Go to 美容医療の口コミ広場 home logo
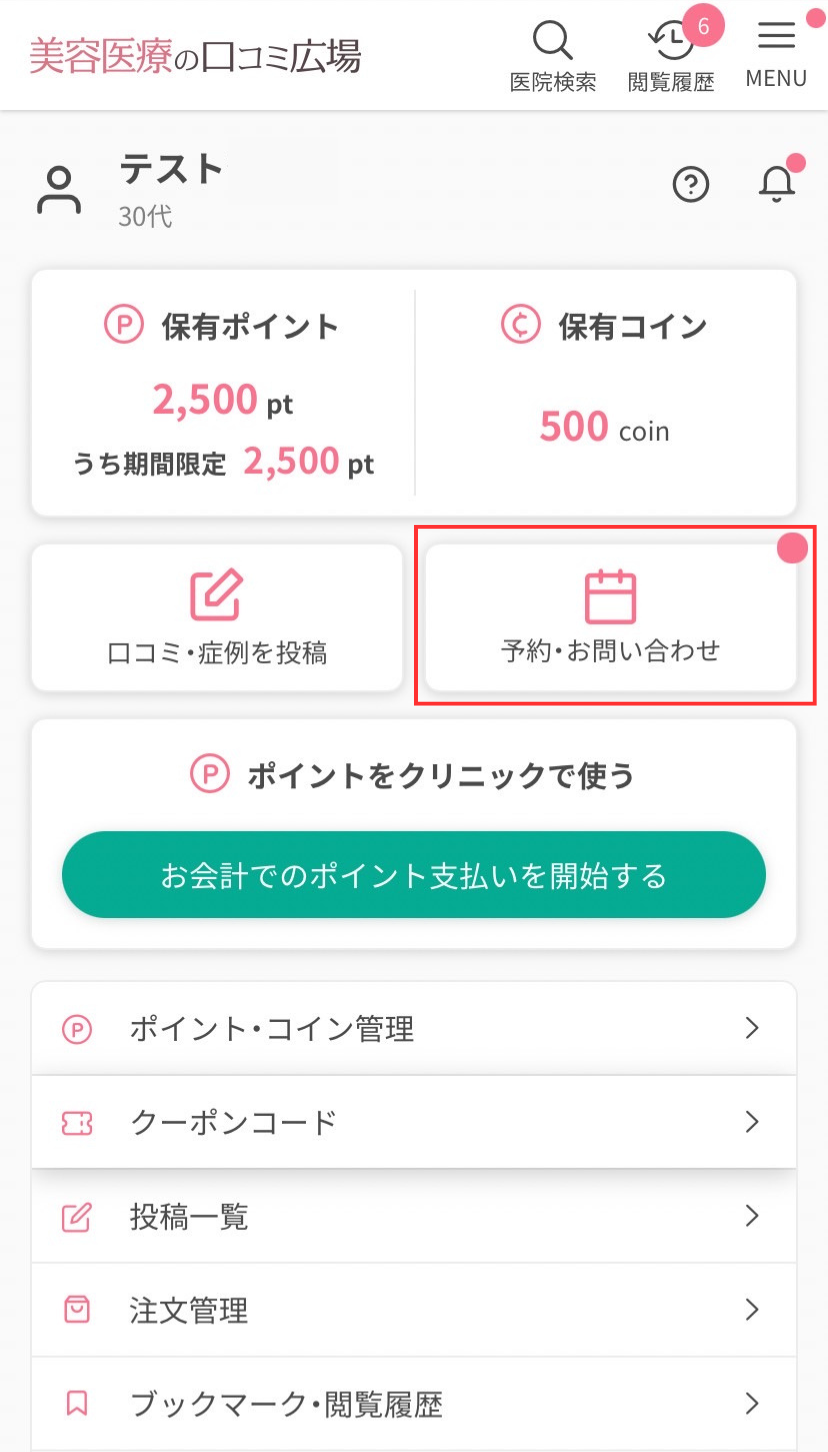 point(195,56)
